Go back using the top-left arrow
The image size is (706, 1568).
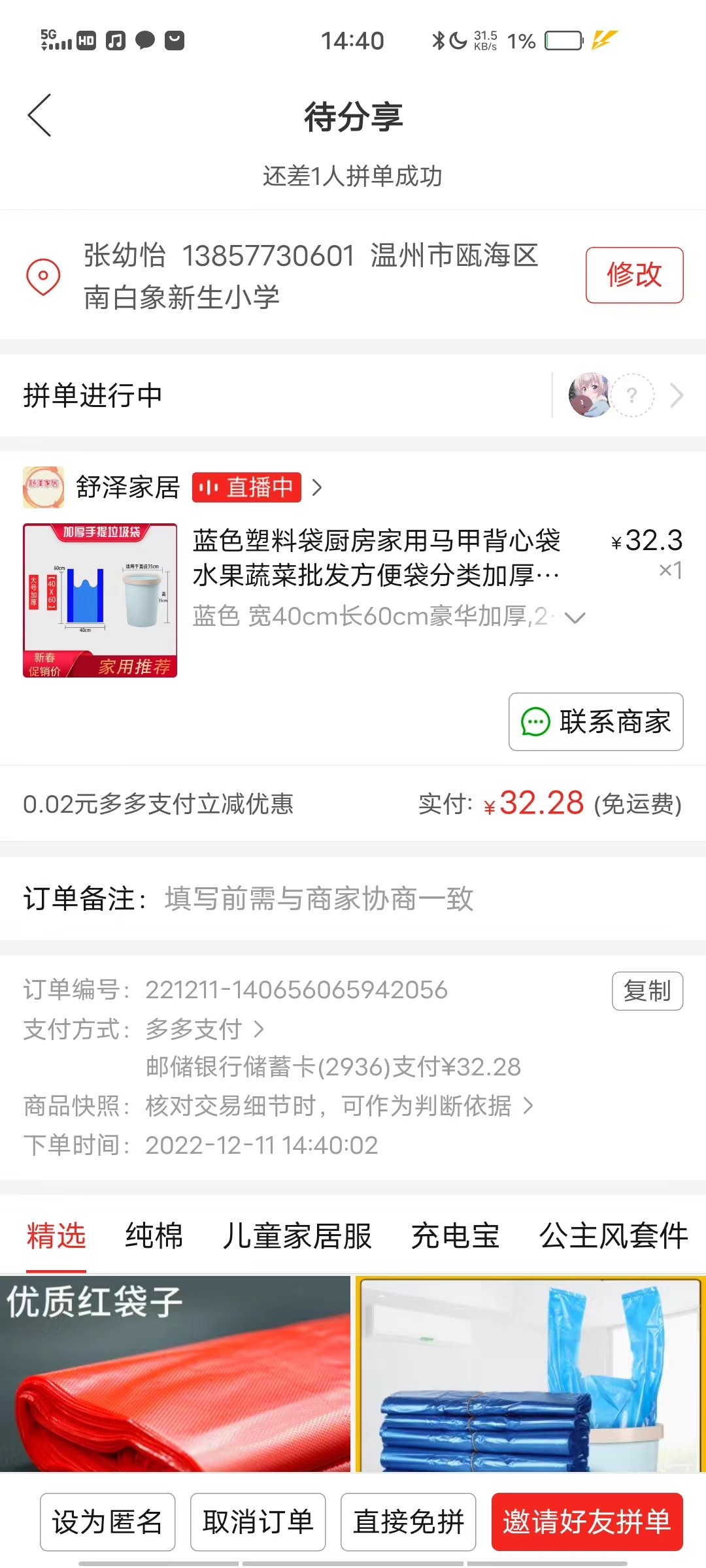[x=39, y=115]
